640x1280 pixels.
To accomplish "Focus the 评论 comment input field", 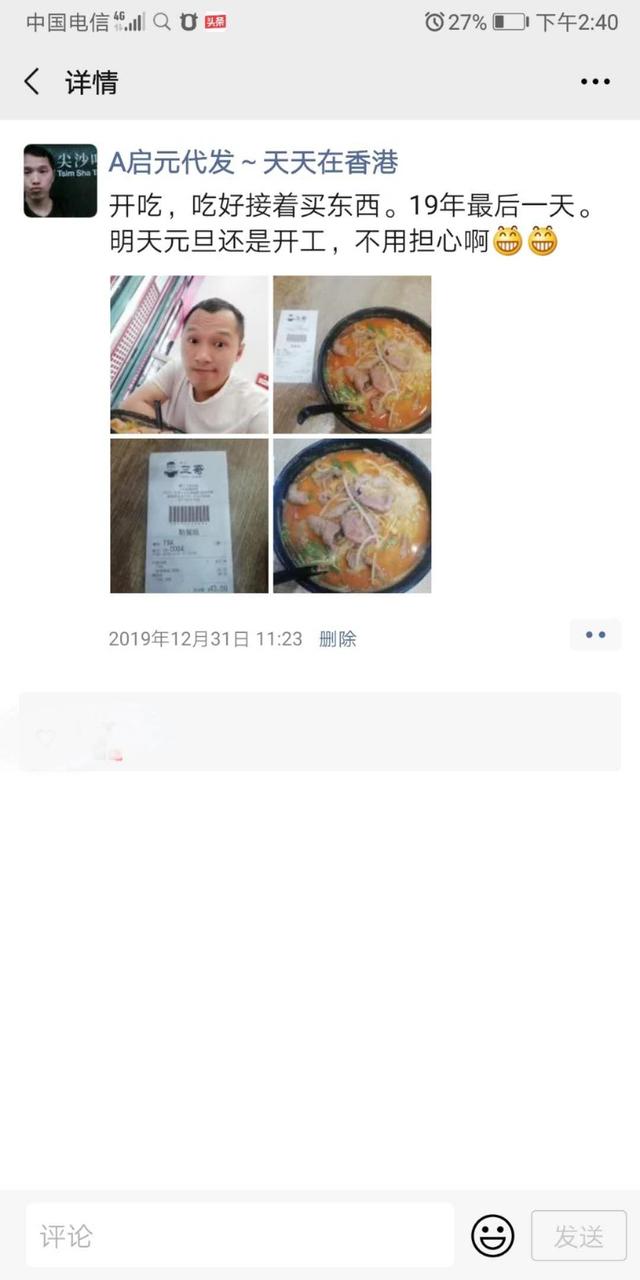I will tap(240, 1236).
